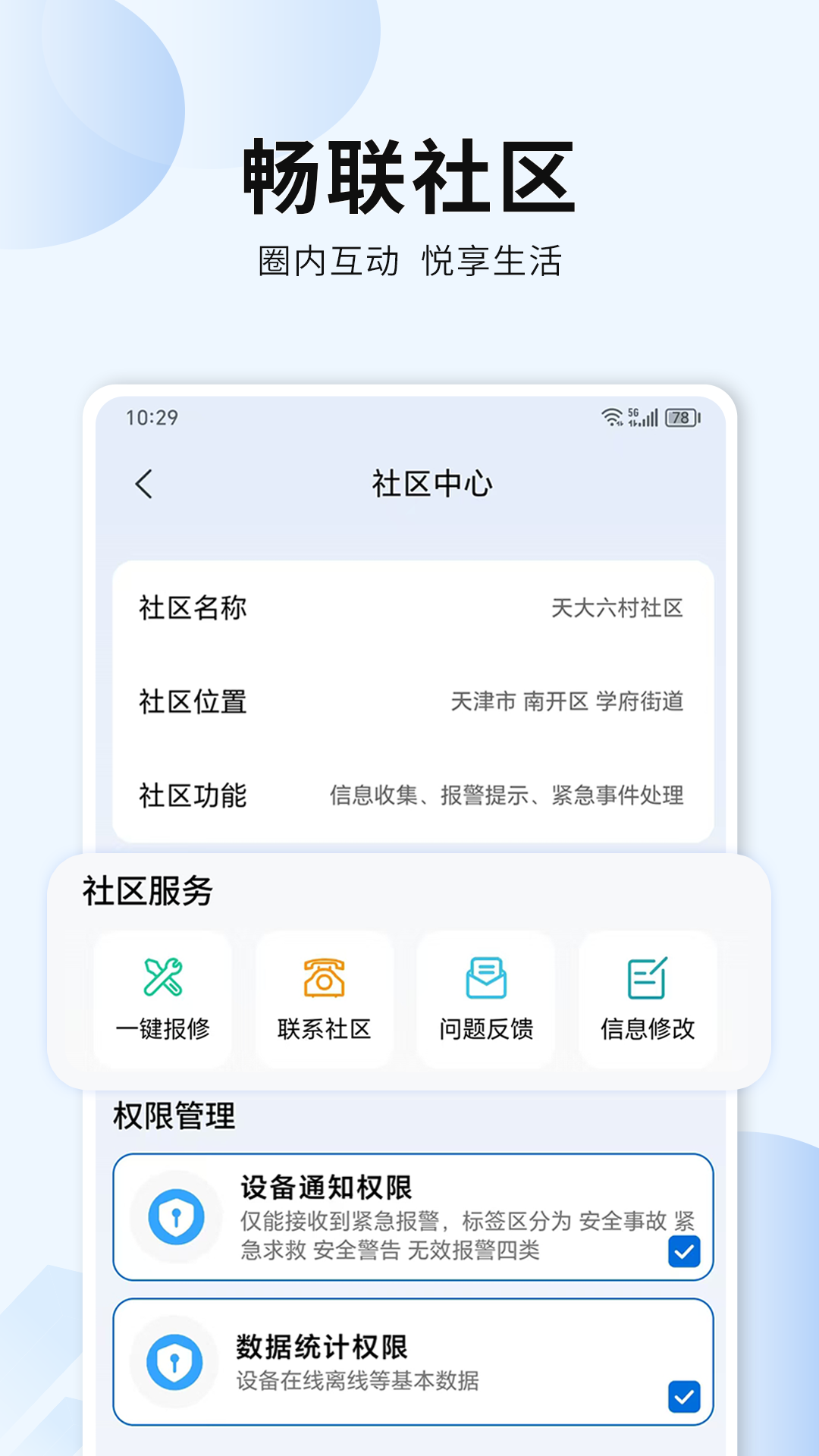Tap the 10:29 clock in the status bar
Screen dimensions: 819x1456
pos(152,417)
